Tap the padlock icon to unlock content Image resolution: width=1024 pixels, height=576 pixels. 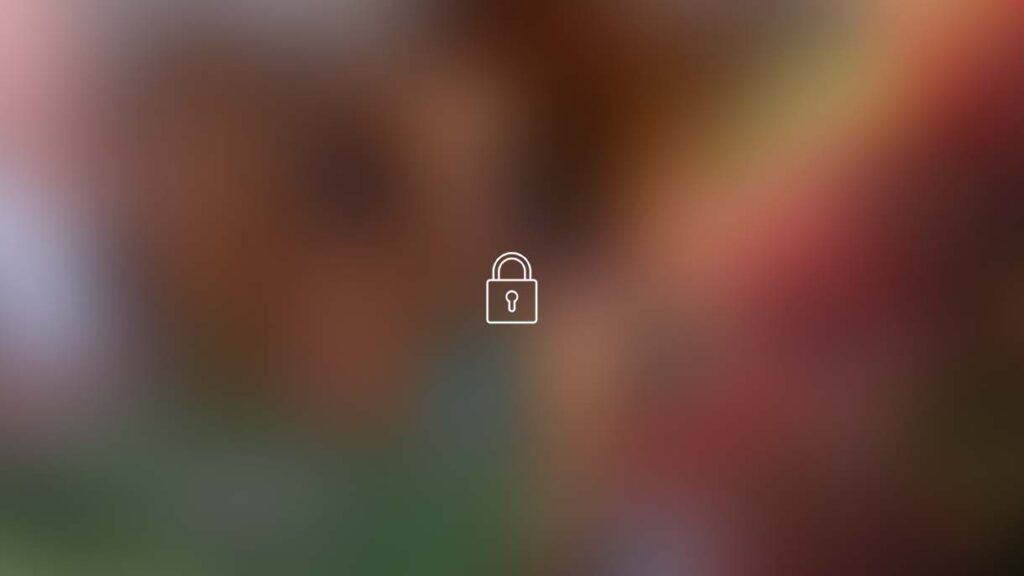coord(511,290)
